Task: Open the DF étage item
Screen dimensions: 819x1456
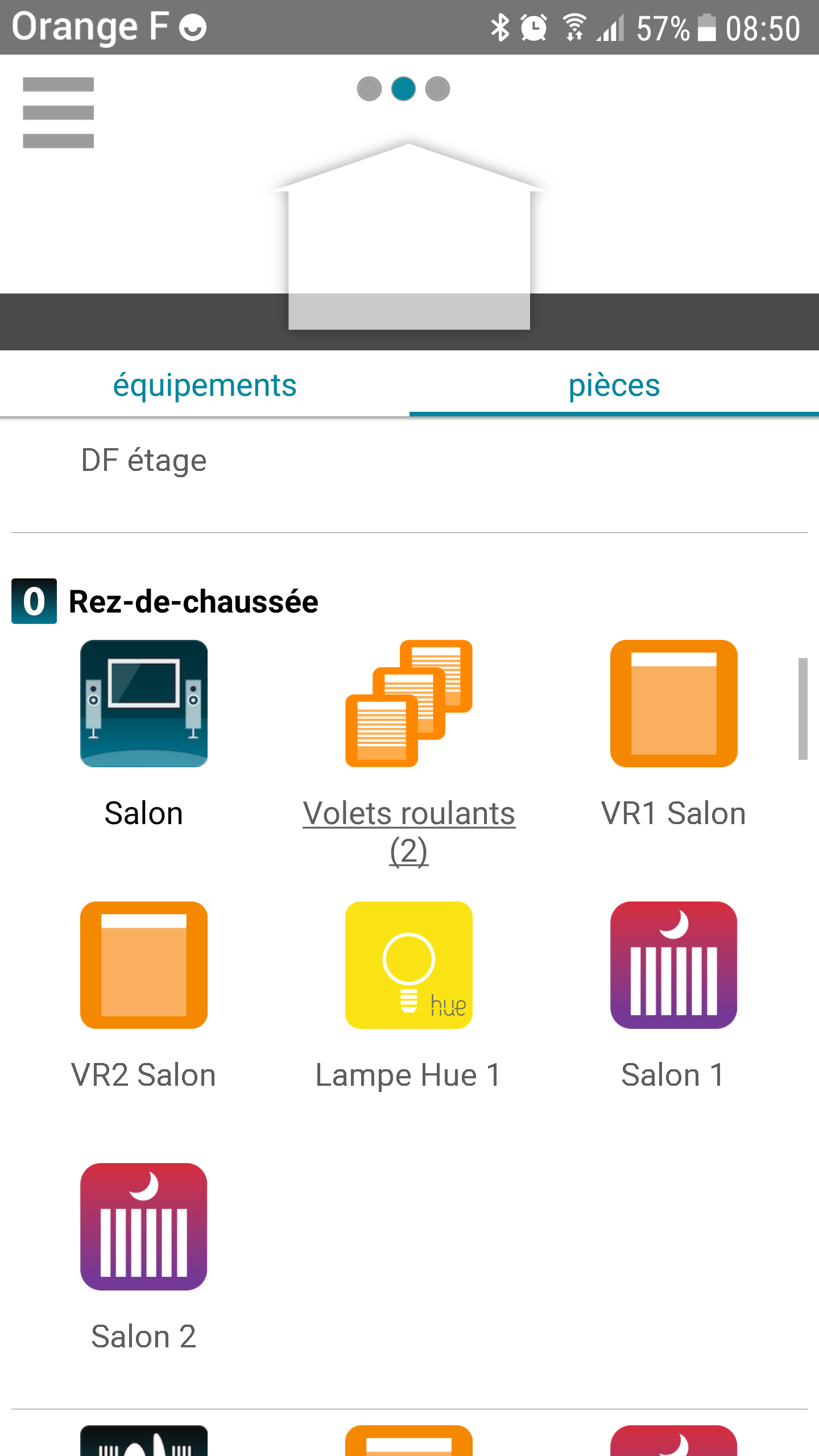Action: pyautogui.click(x=144, y=460)
